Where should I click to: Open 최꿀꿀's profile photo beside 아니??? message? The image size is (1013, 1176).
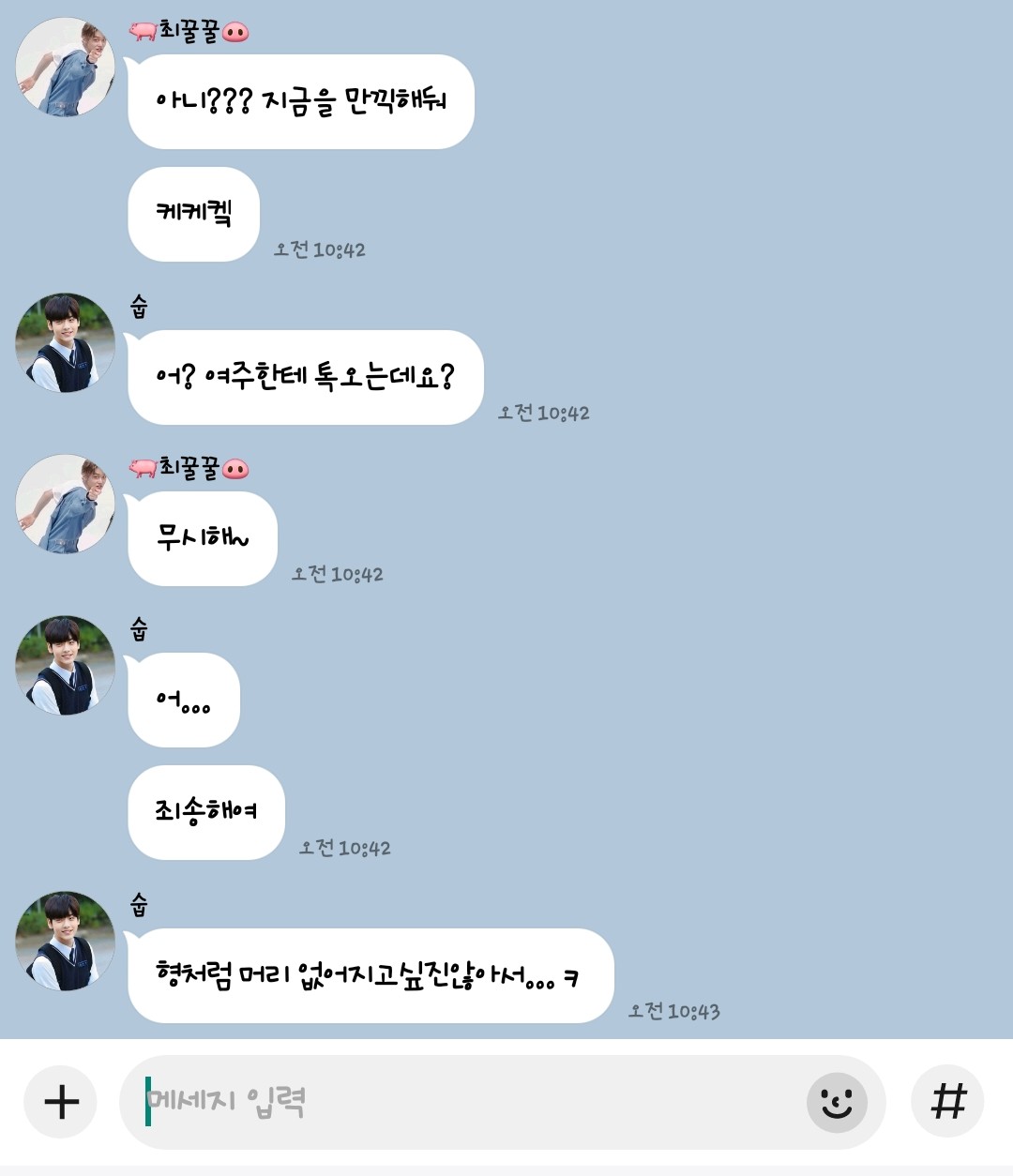66,68
